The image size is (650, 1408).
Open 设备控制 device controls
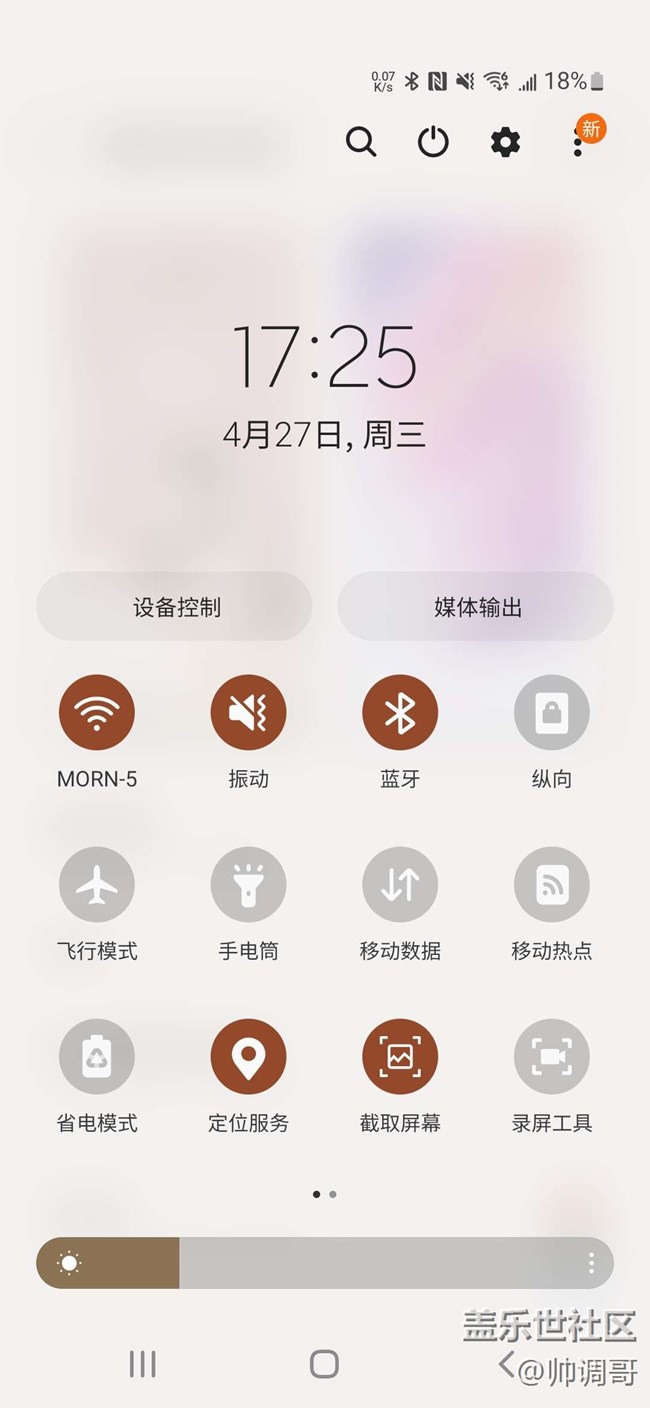[175, 607]
